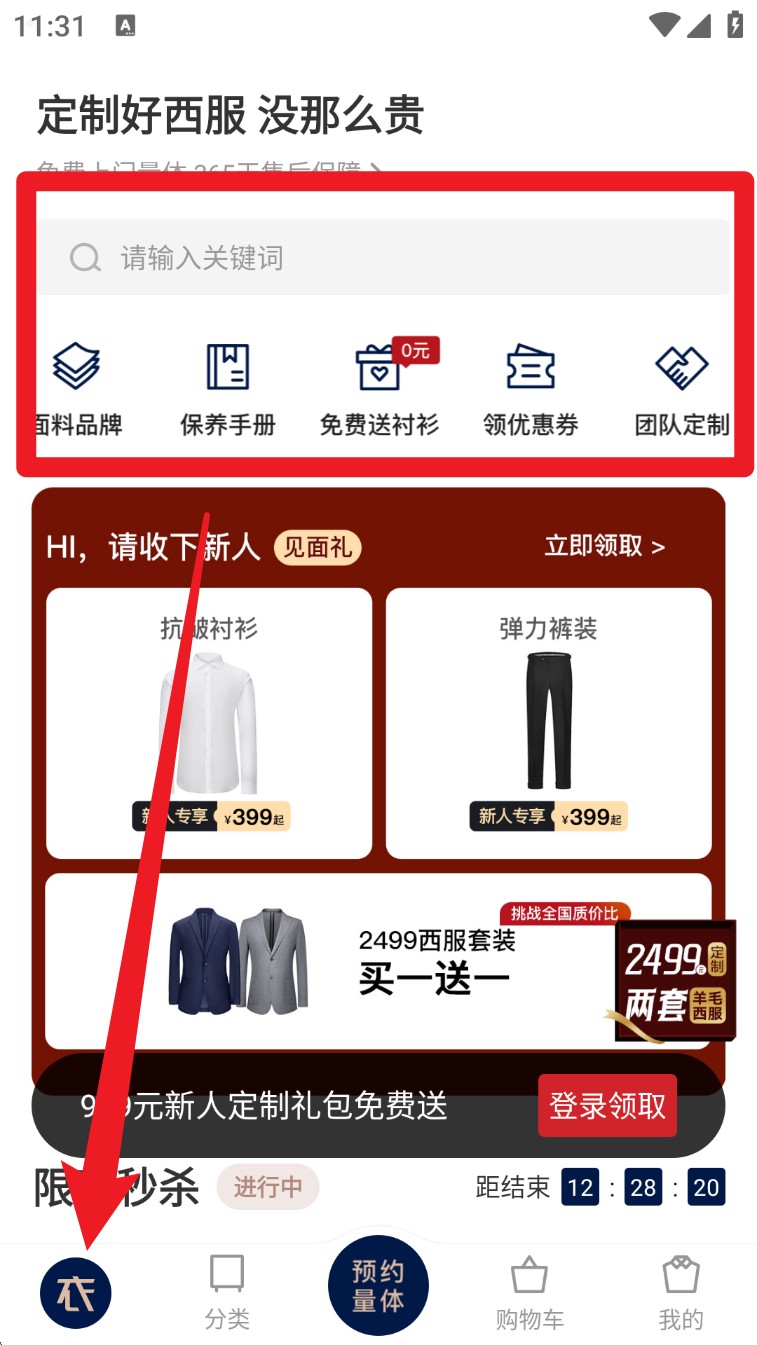This screenshot has width=757, height=1345.
Task: Tap 登录领取 login button
Action: tap(607, 1105)
